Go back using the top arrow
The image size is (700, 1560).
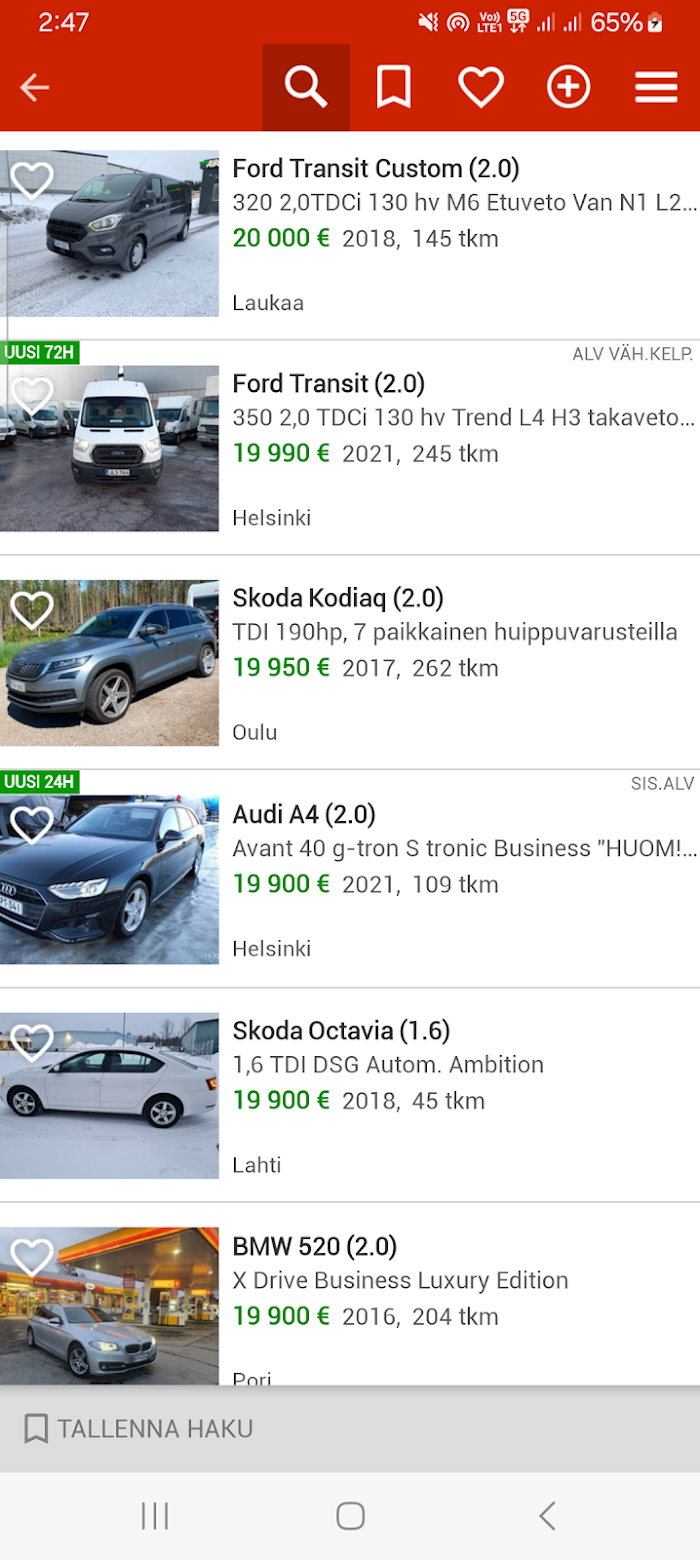pos(35,88)
